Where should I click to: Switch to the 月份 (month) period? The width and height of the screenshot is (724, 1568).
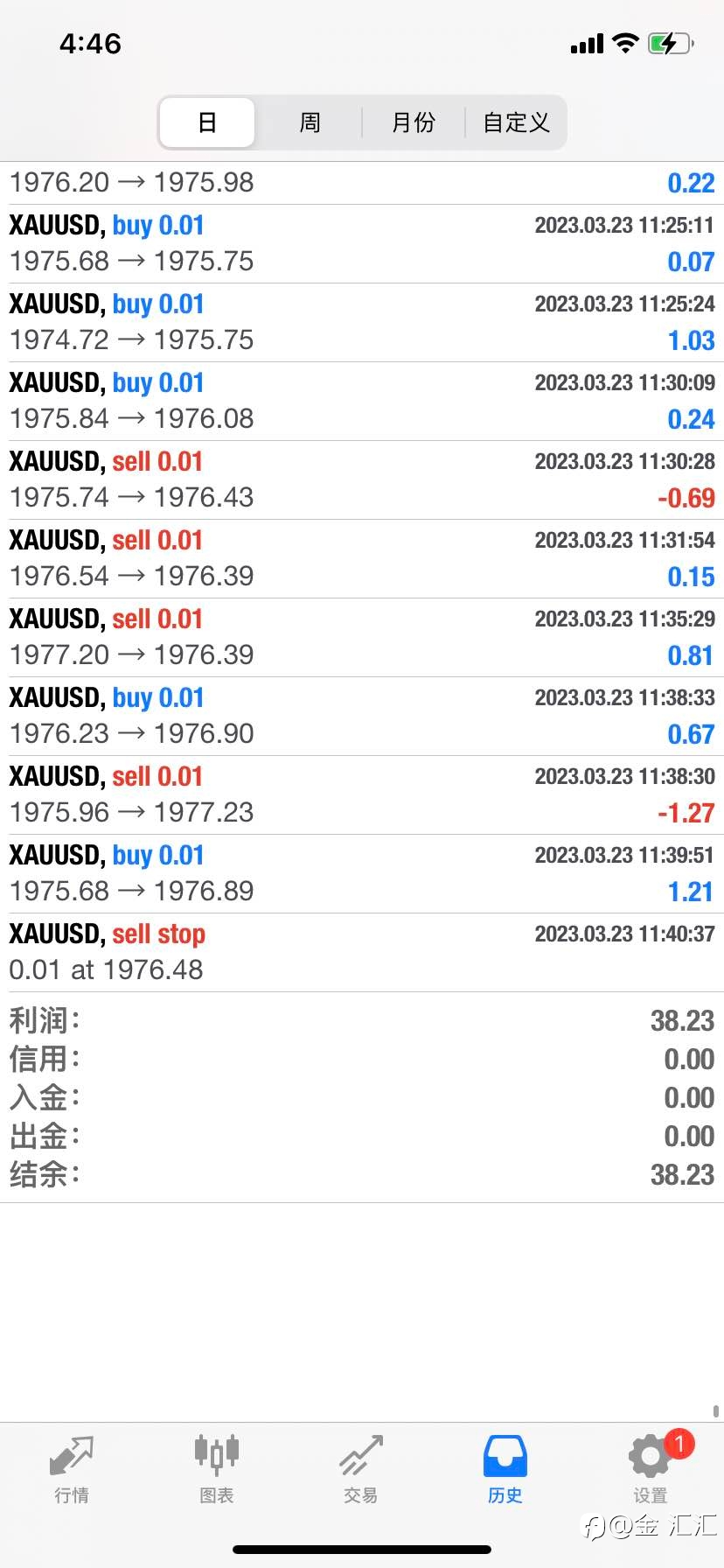413,122
